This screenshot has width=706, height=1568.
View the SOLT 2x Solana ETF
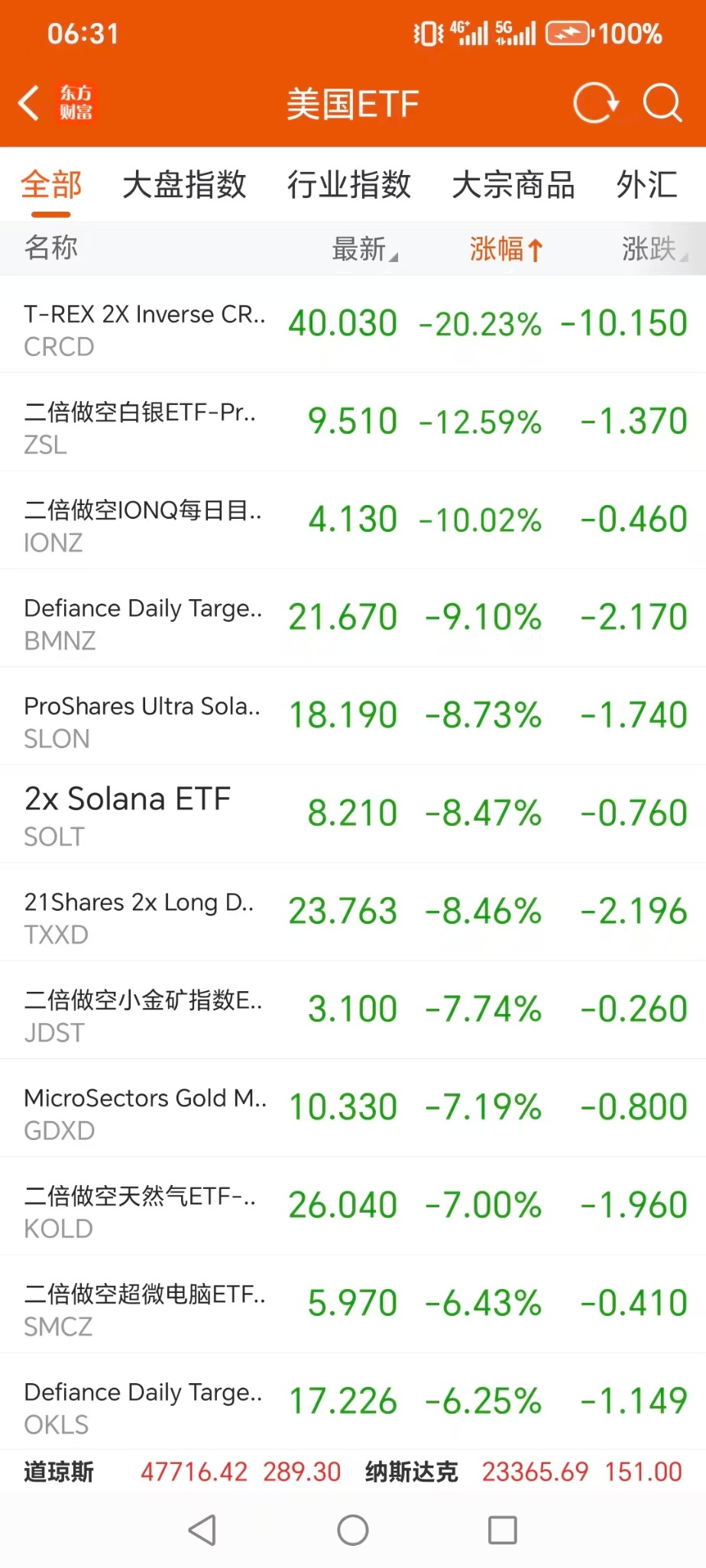tap(353, 813)
